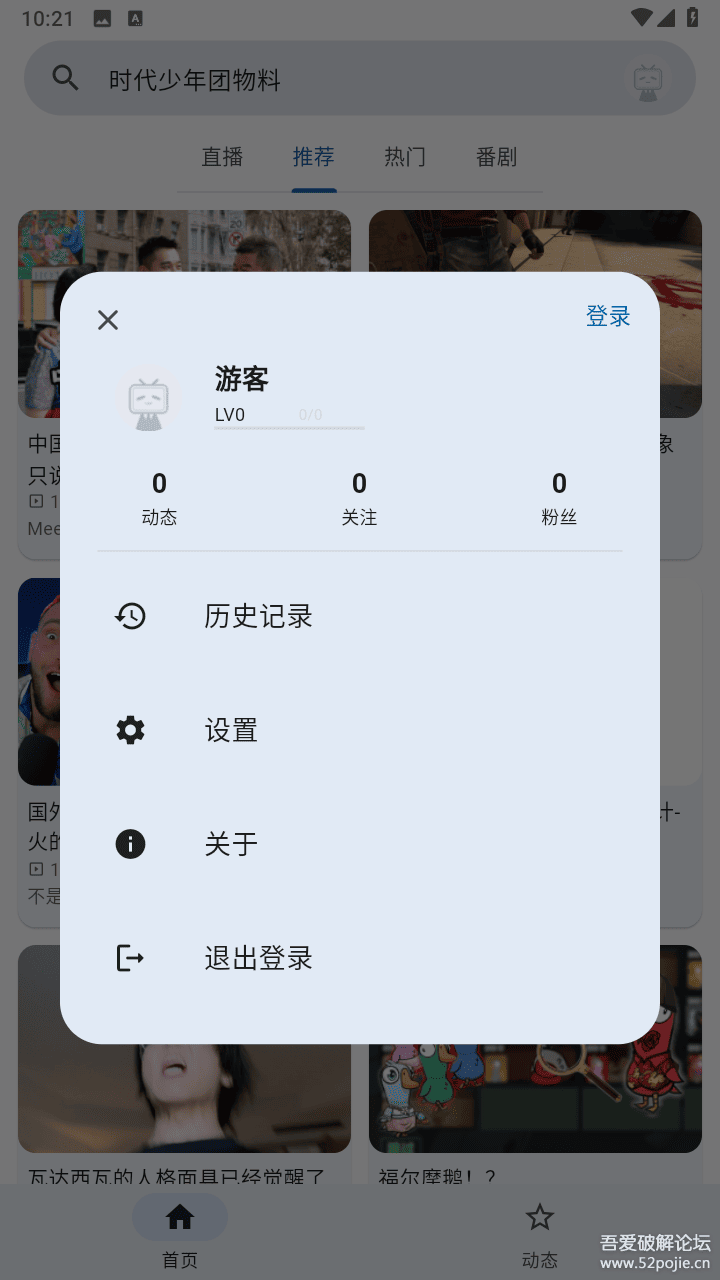Click the logout icon beside 退出登录
Image resolution: width=720 pixels, height=1280 pixels.
130,957
